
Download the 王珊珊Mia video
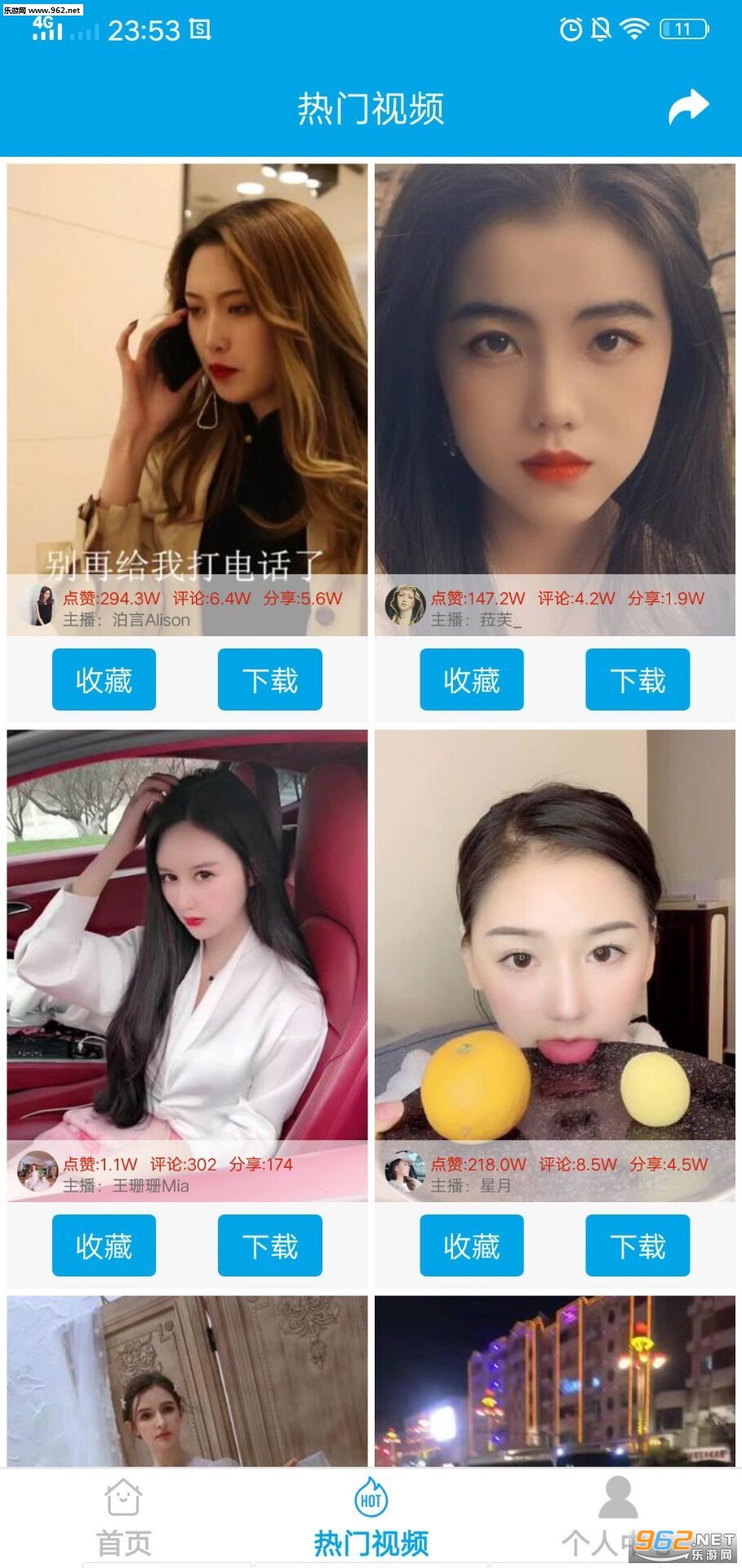pyautogui.click(x=269, y=1245)
